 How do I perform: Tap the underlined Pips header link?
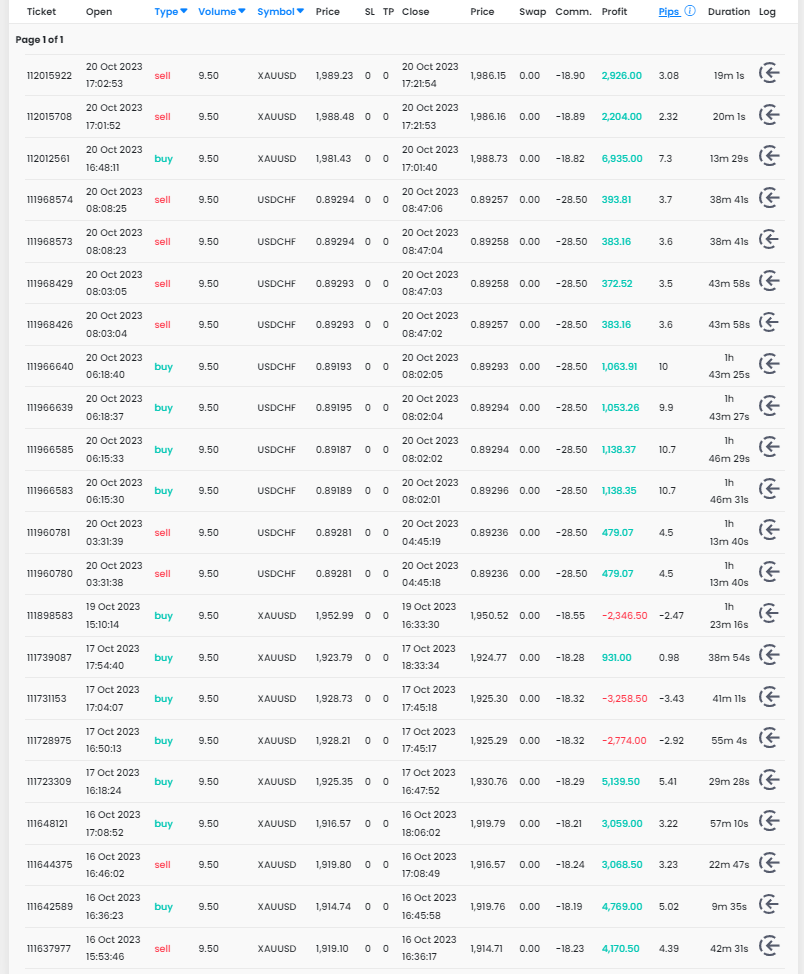668,12
